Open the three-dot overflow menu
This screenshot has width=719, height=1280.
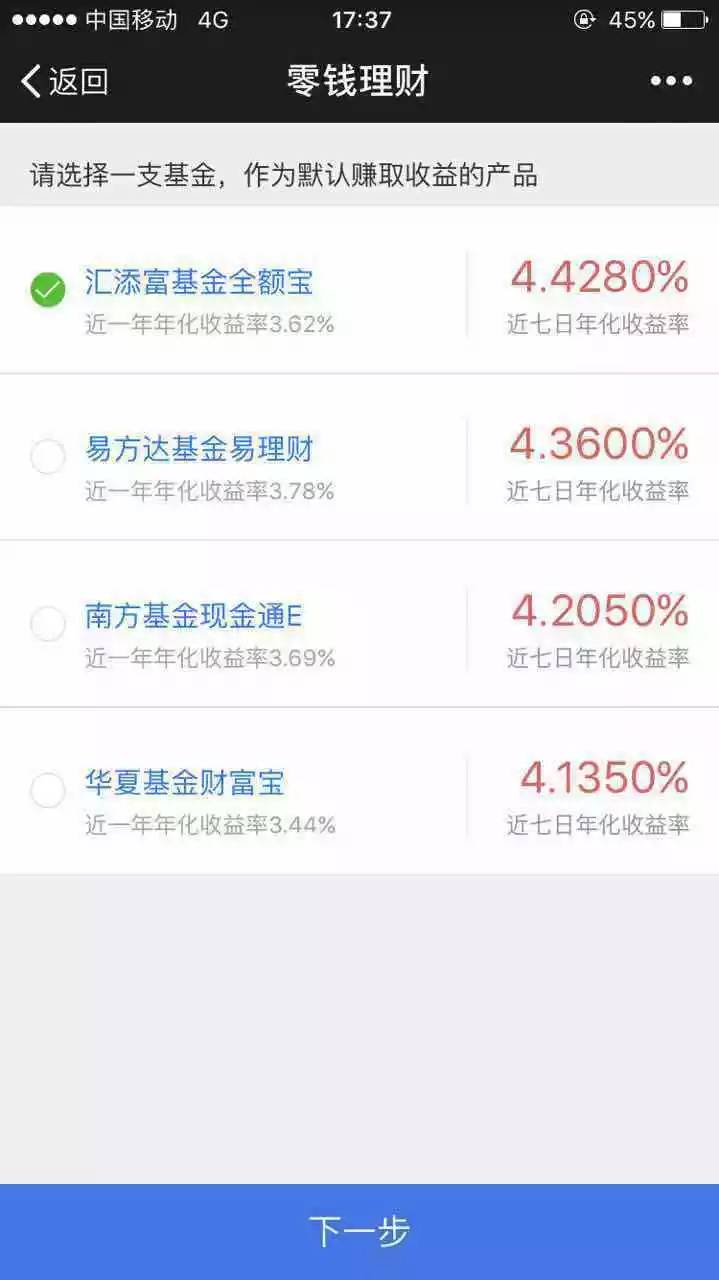click(x=671, y=81)
